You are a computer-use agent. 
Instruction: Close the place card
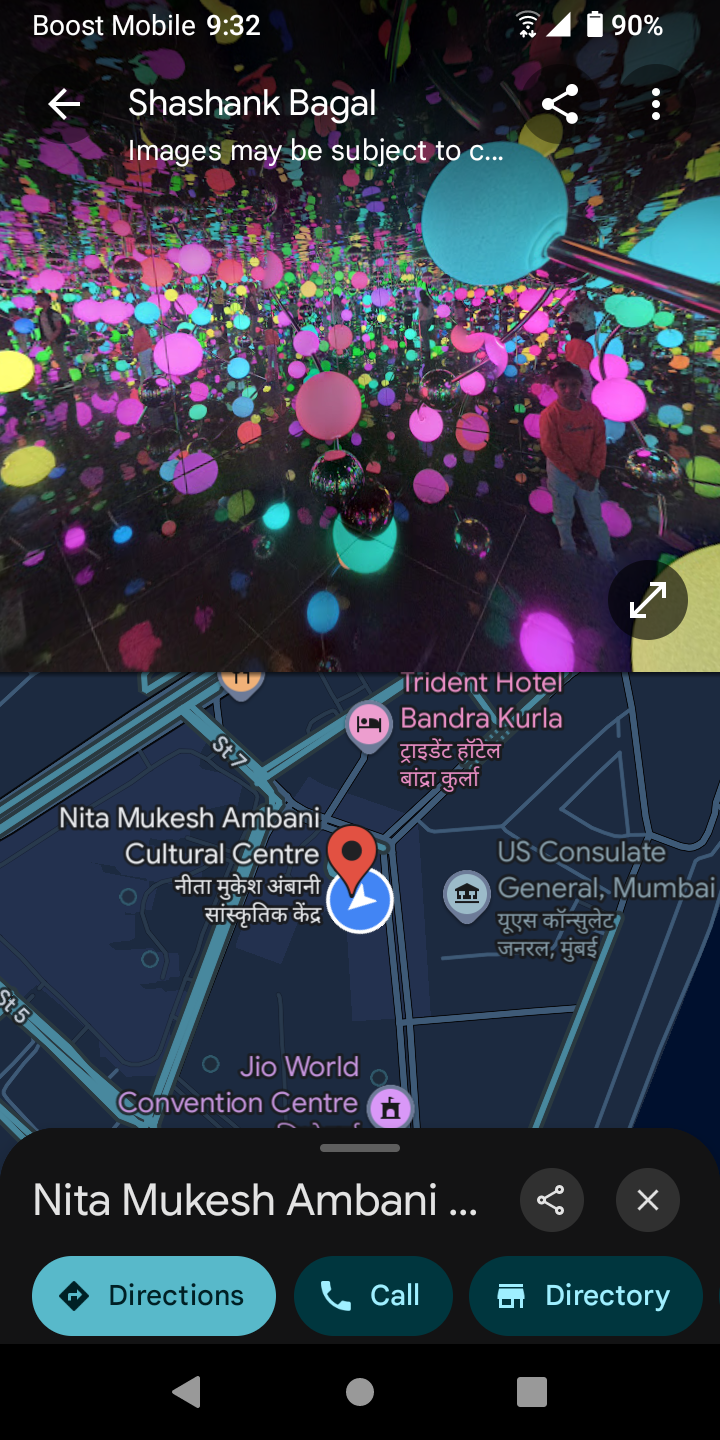coord(648,1200)
